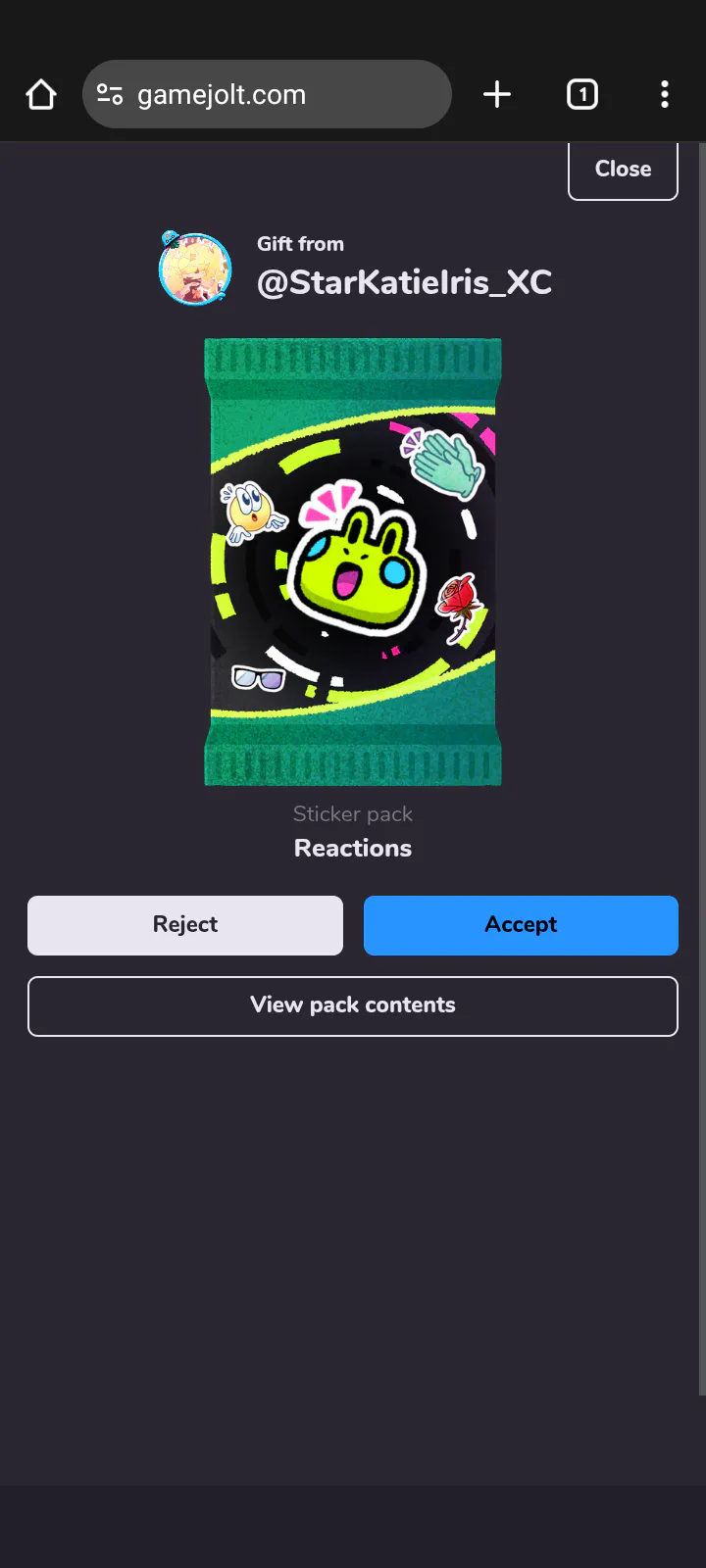706x1568 pixels.
Task: Open the browser home page
Action: [x=41, y=95]
